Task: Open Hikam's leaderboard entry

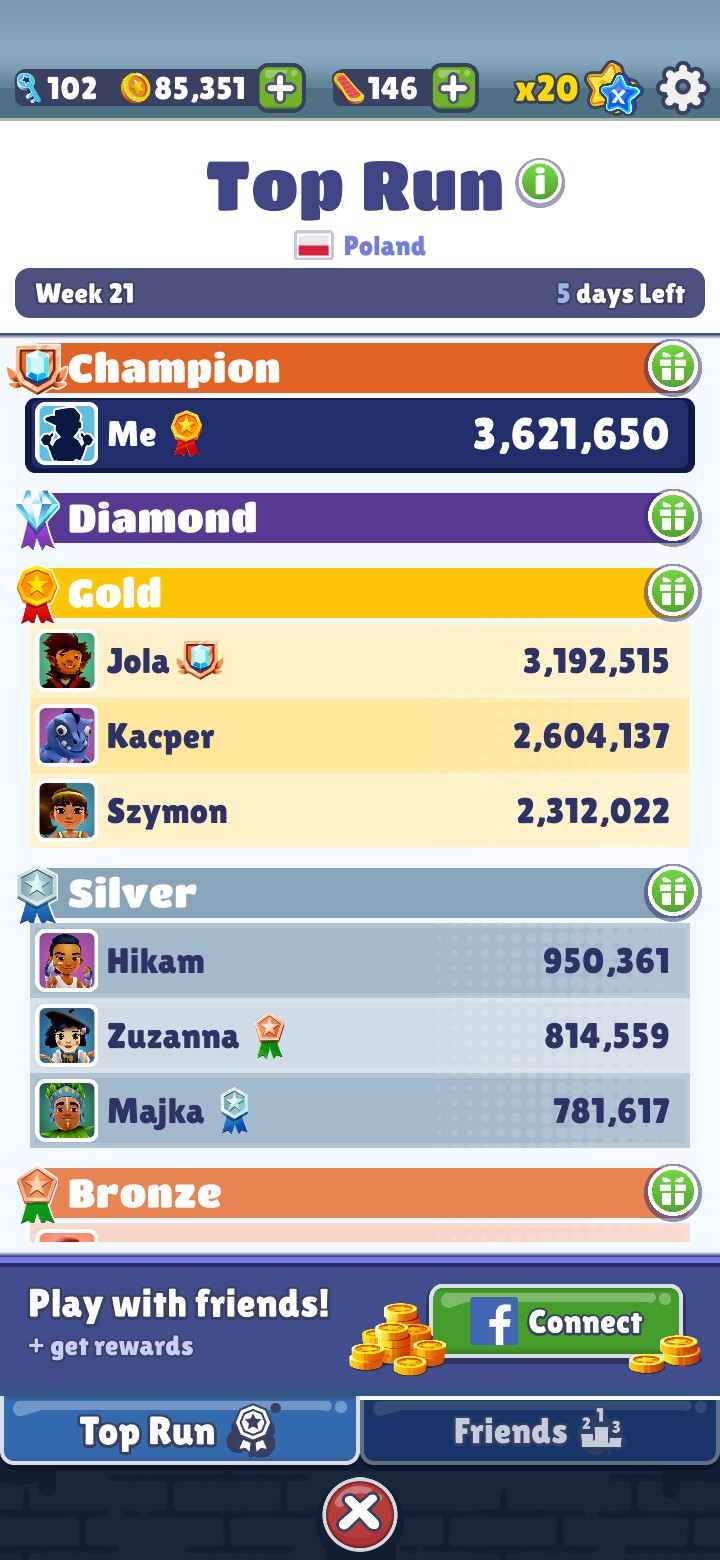Action: pyautogui.click(x=360, y=961)
